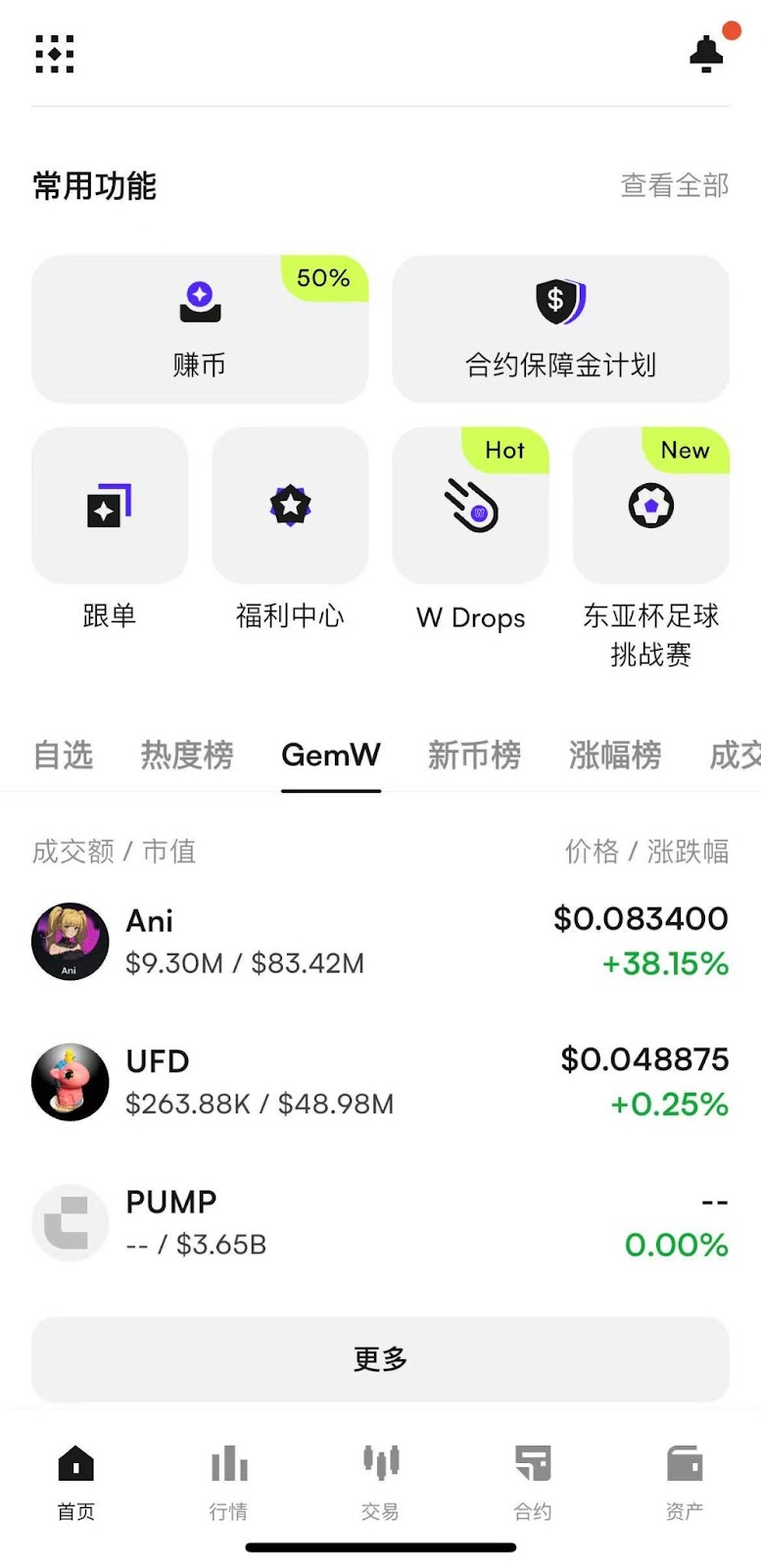Open the notifications bell
This screenshot has width=761, height=1568.
706,54
